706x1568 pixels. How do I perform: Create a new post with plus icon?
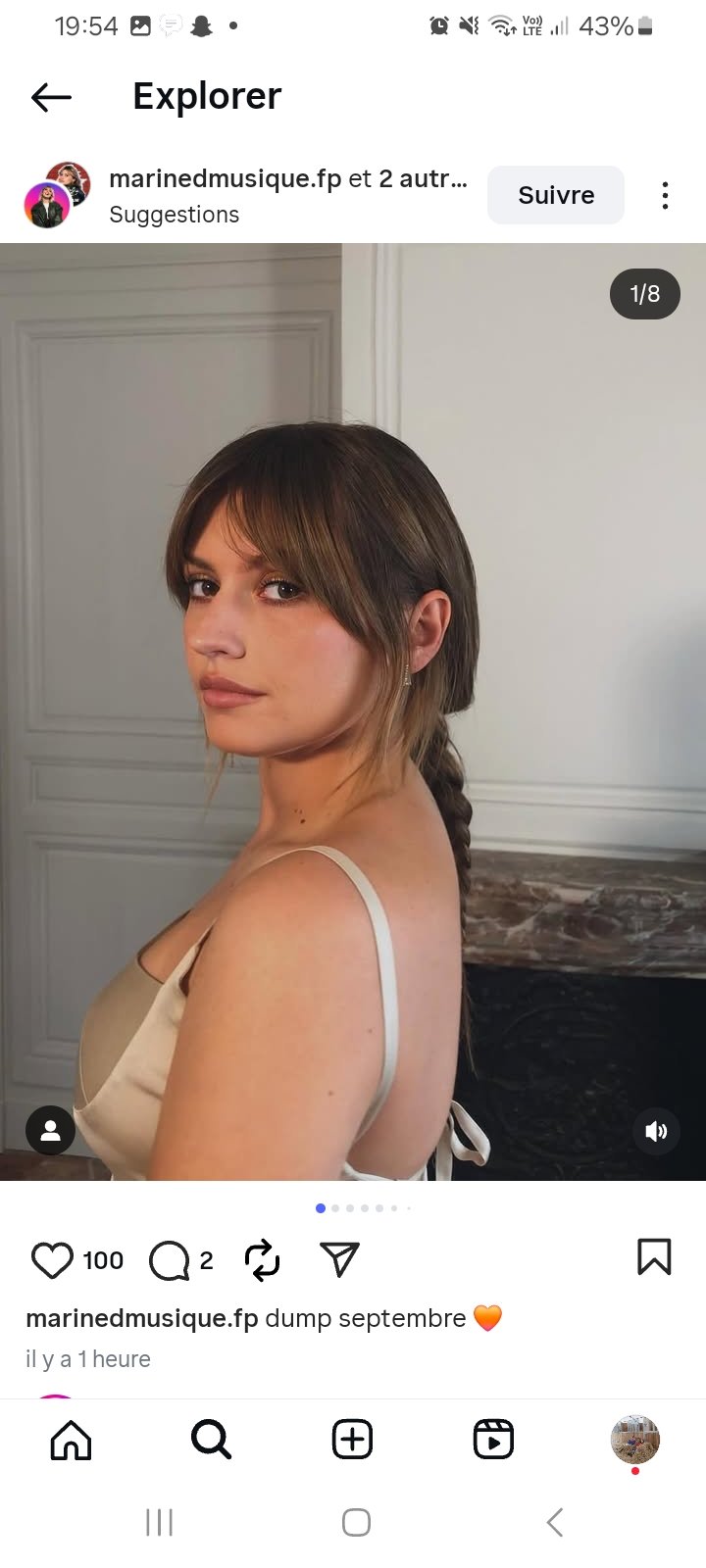point(352,1440)
